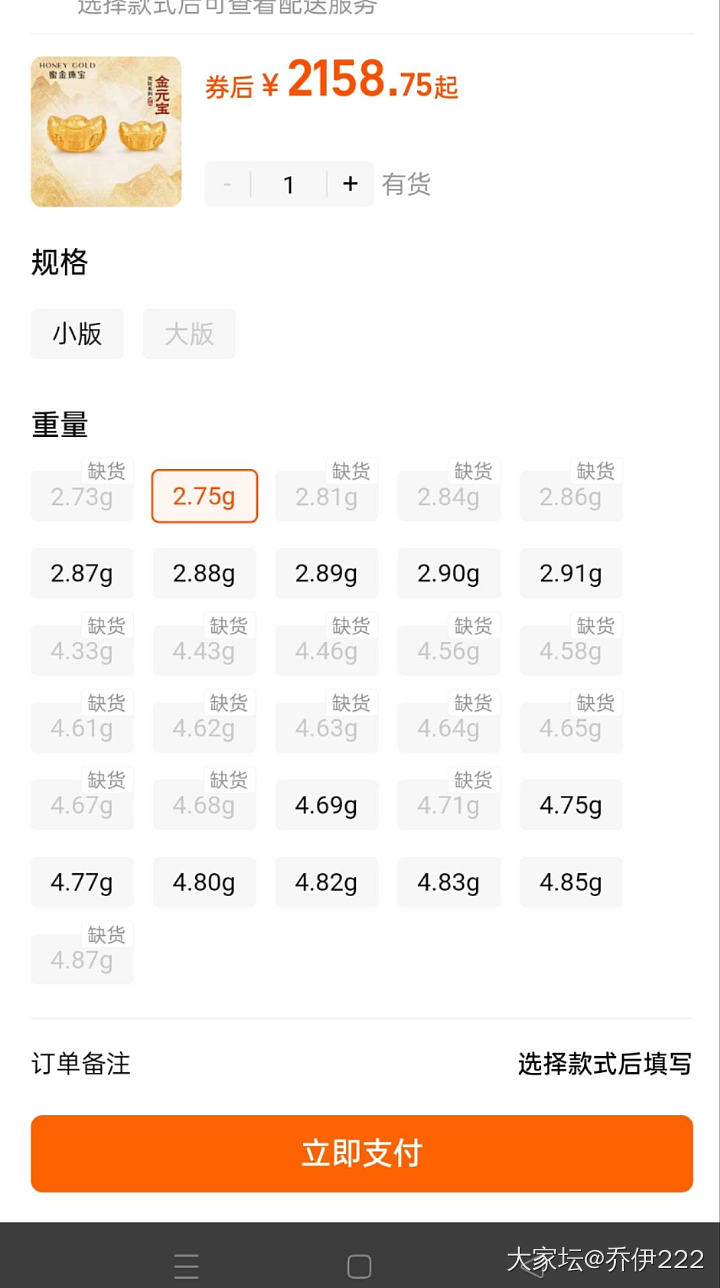This screenshot has width=720, height=1288.
Task: Pick the 4.77g weight option
Action: tap(82, 882)
